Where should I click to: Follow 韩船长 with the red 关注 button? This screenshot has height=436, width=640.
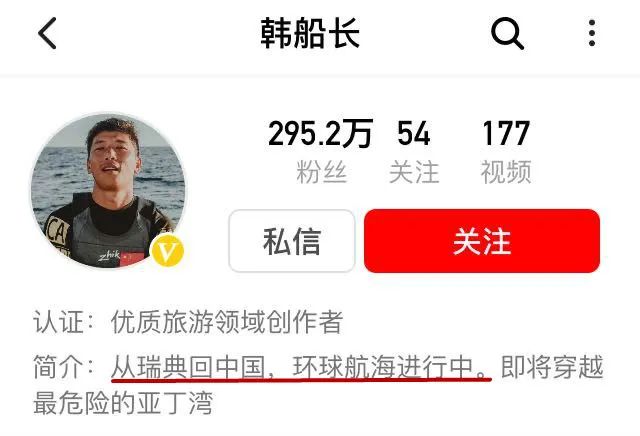pyautogui.click(x=482, y=241)
